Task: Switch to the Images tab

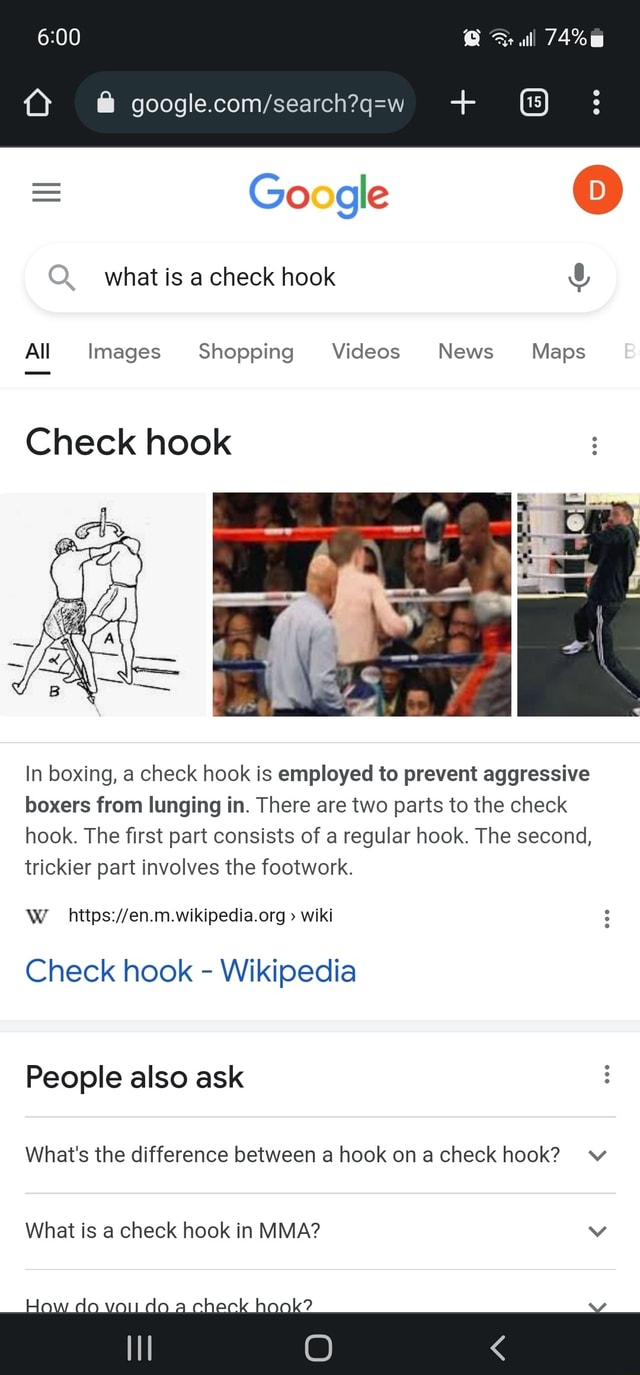Action: click(x=124, y=352)
